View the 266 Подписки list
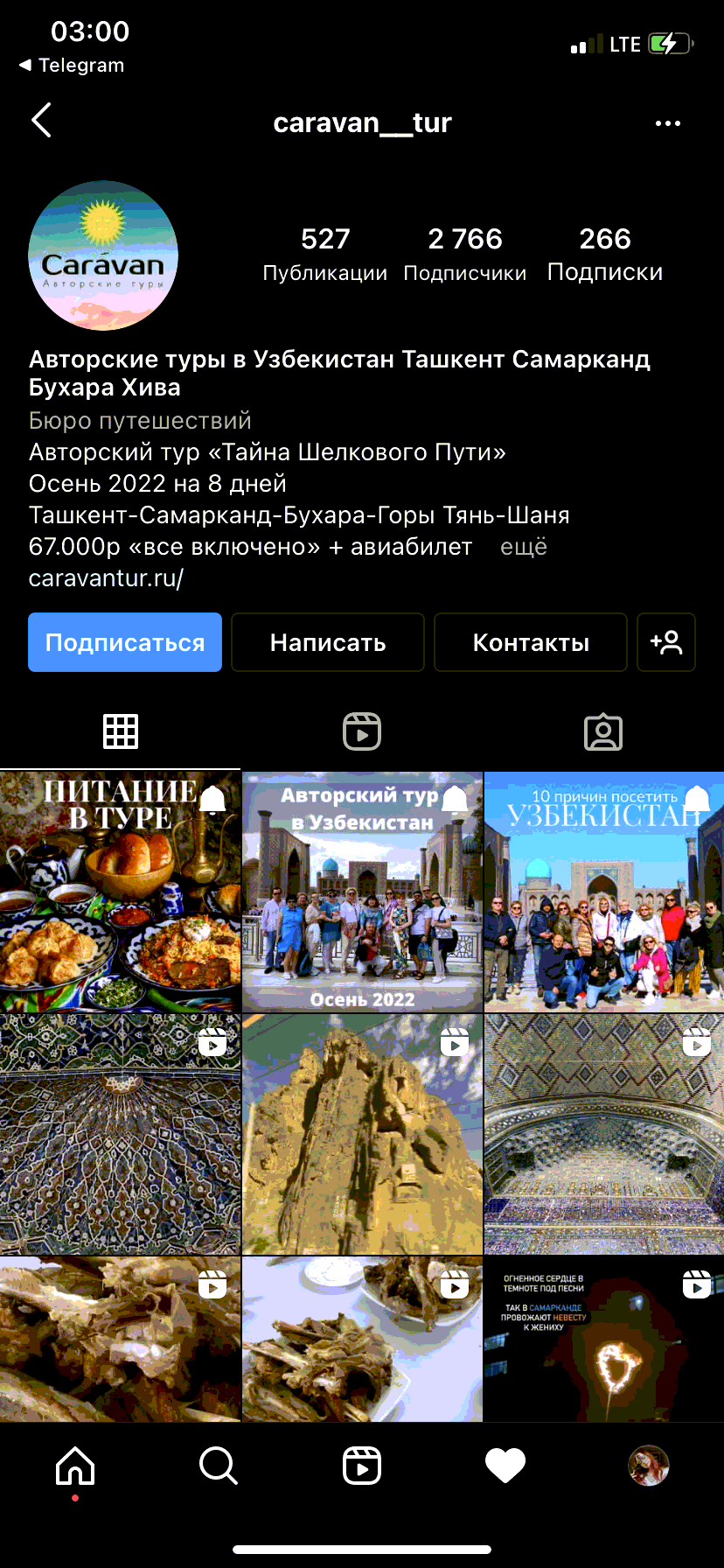The image size is (724, 1568). [605, 254]
